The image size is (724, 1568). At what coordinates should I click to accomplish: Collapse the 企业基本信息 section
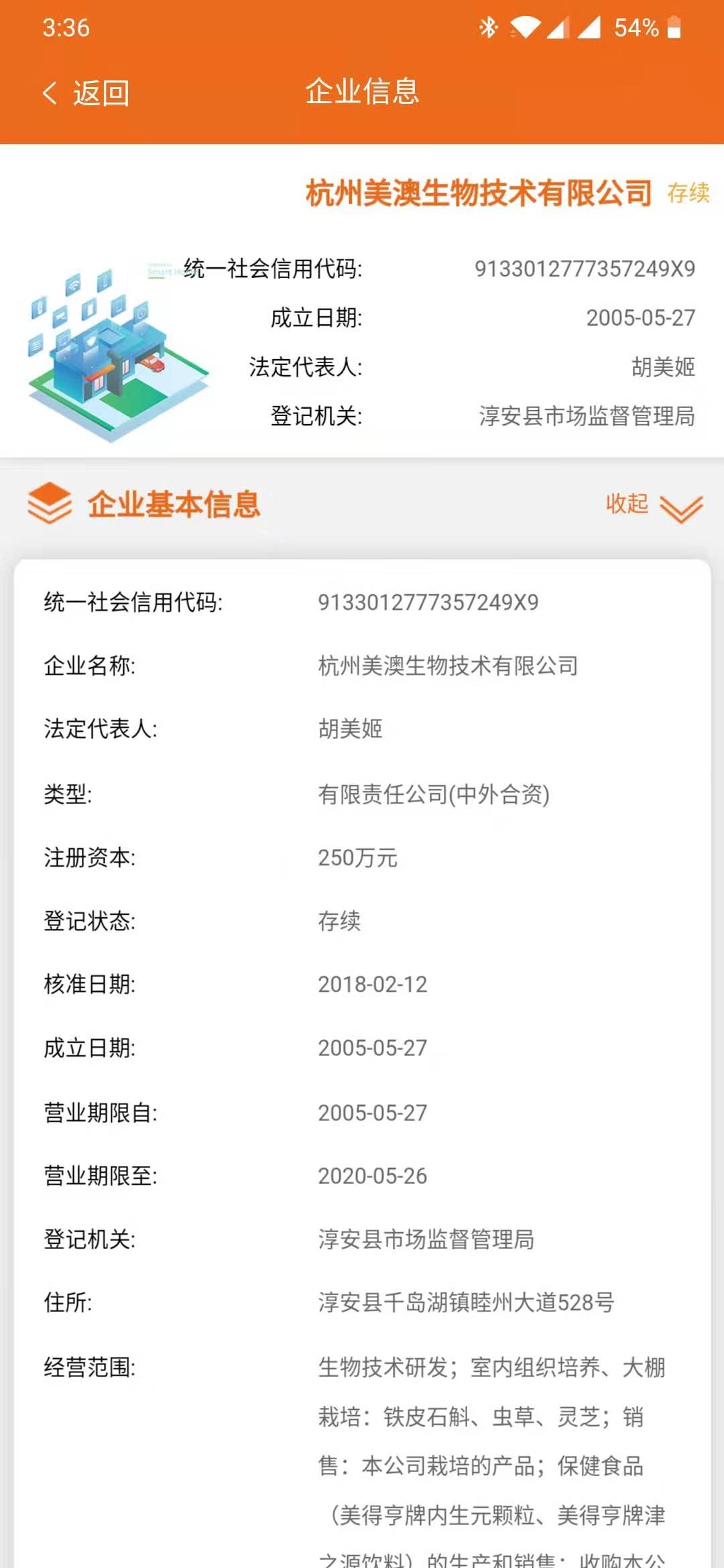coord(654,506)
